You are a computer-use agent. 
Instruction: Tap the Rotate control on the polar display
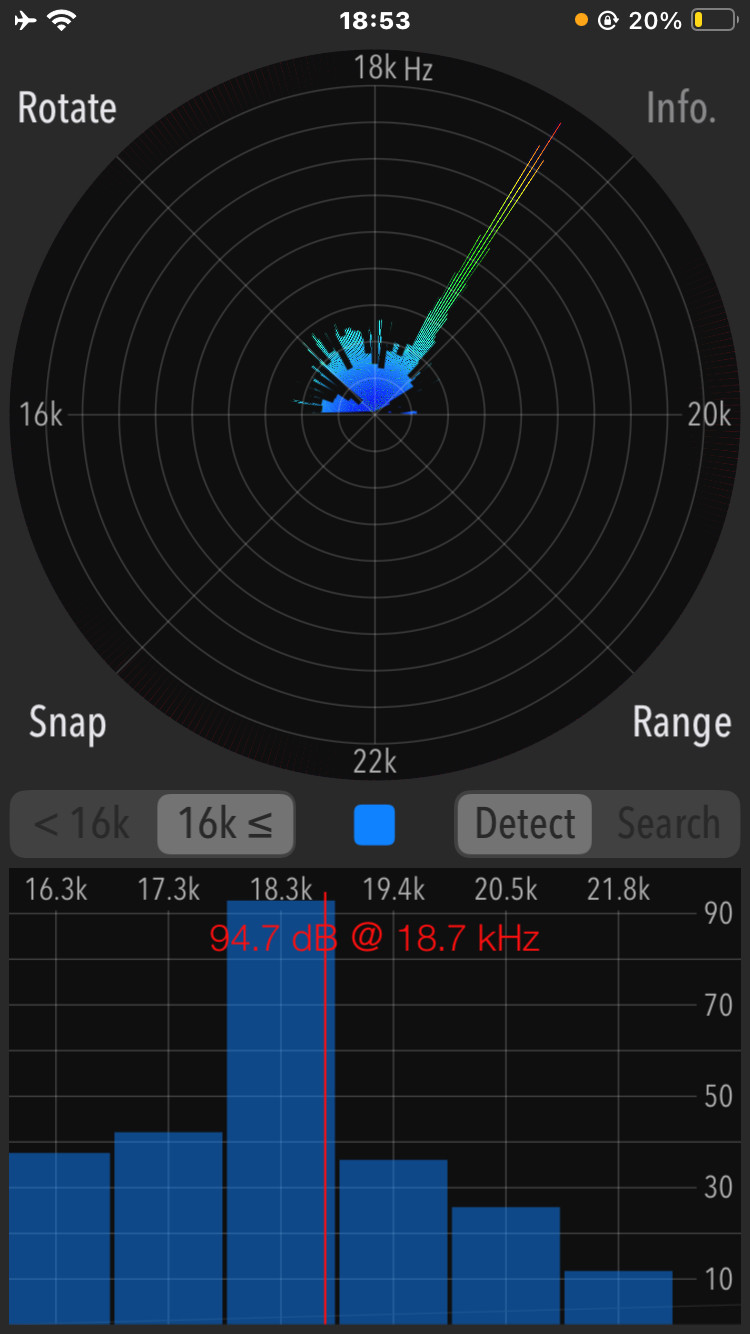click(66, 107)
